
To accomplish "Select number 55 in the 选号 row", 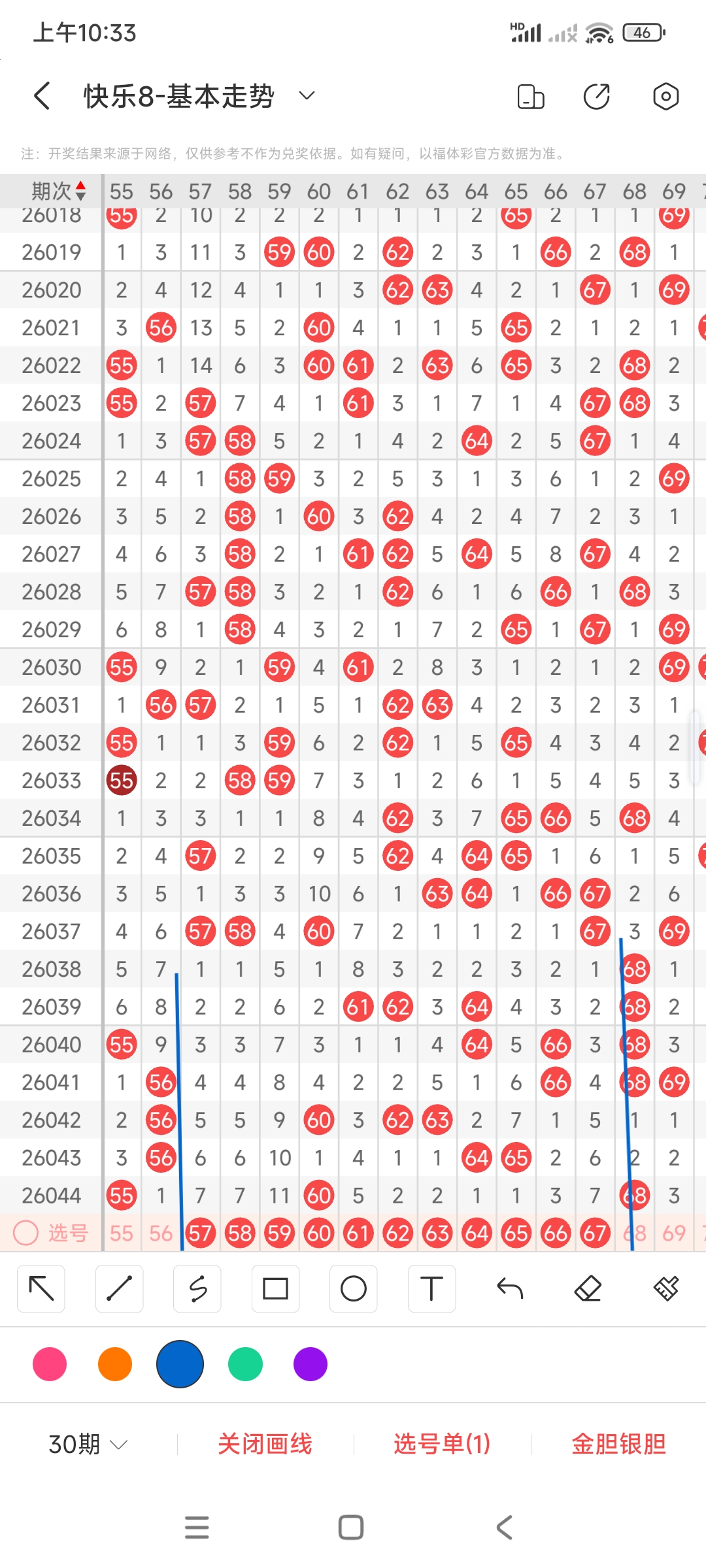I will (x=122, y=1233).
